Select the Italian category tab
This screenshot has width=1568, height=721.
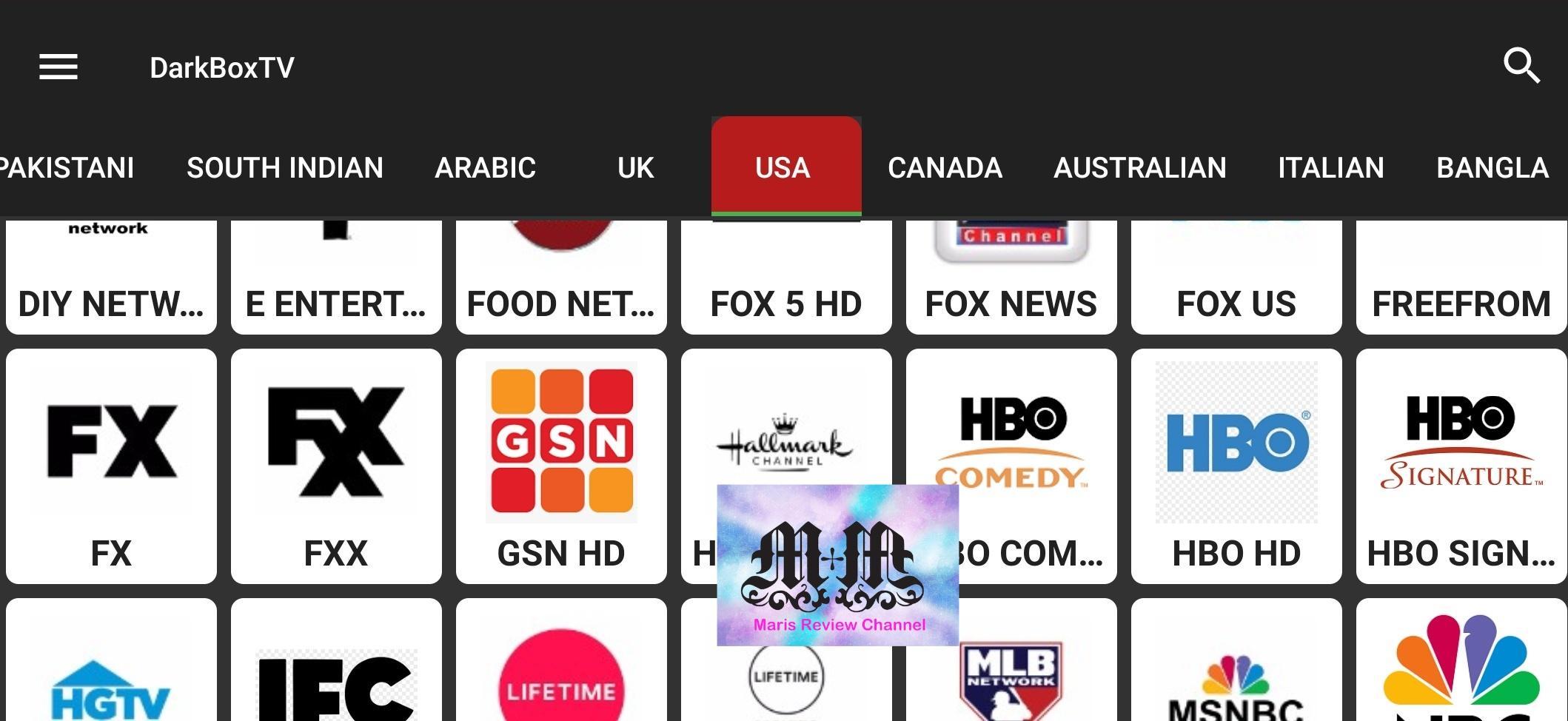click(x=1330, y=168)
